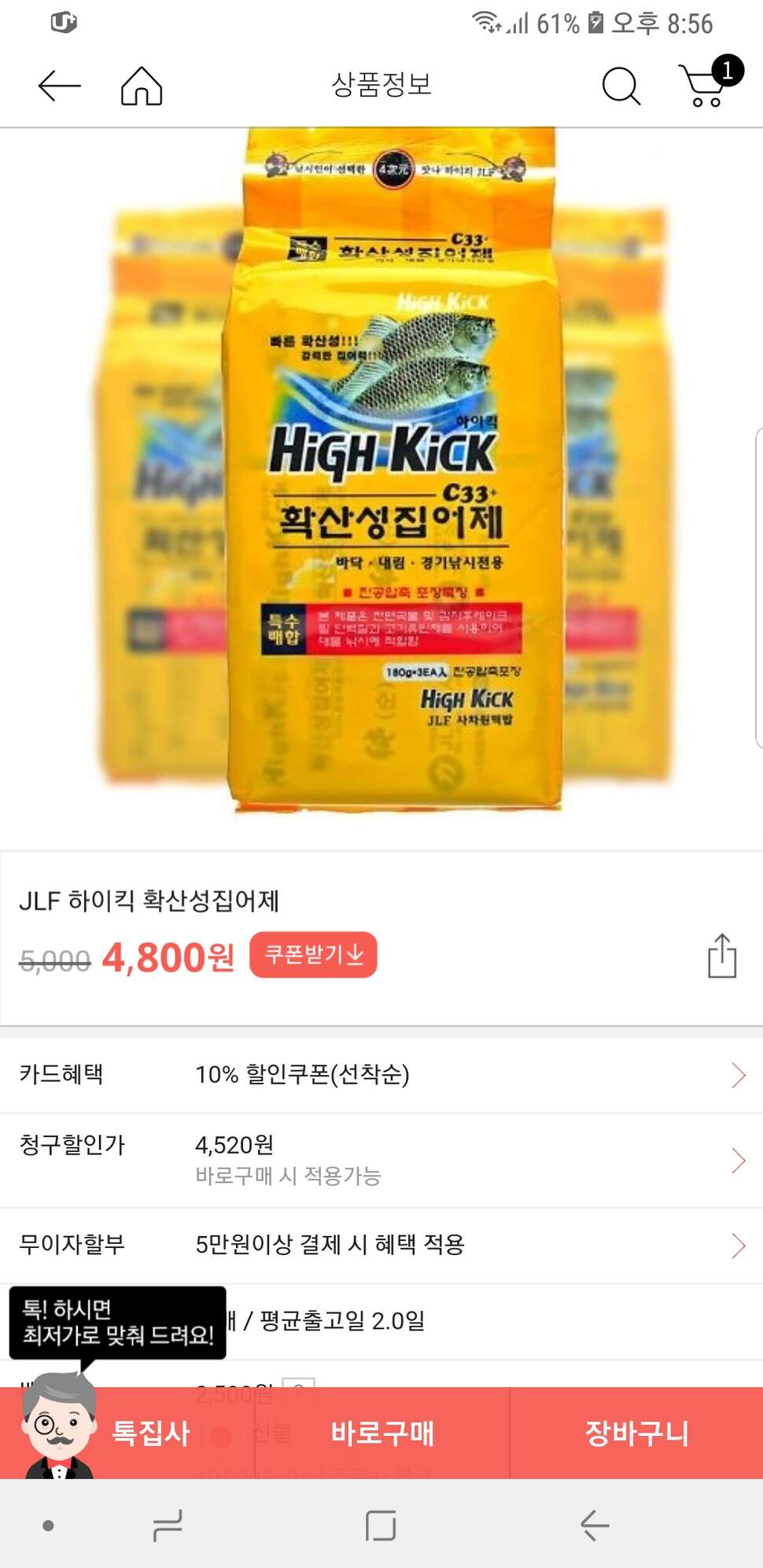Open the 카드혜택 10% 할인쿠폰 row
Image resolution: width=763 pixels, height=1568 pixels.
pyautogui.click(x=381, y=1075)
